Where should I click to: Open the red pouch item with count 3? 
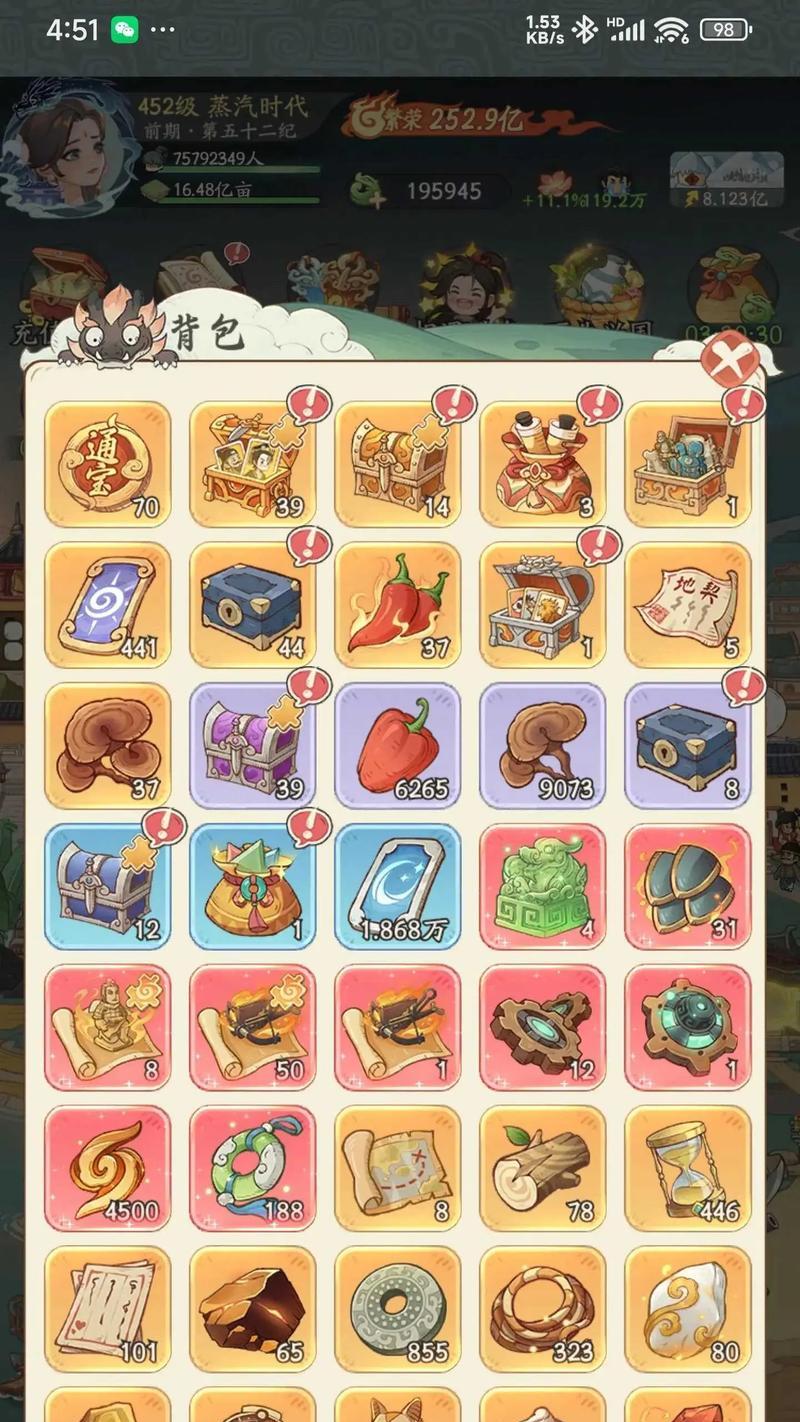coord(543,464)
